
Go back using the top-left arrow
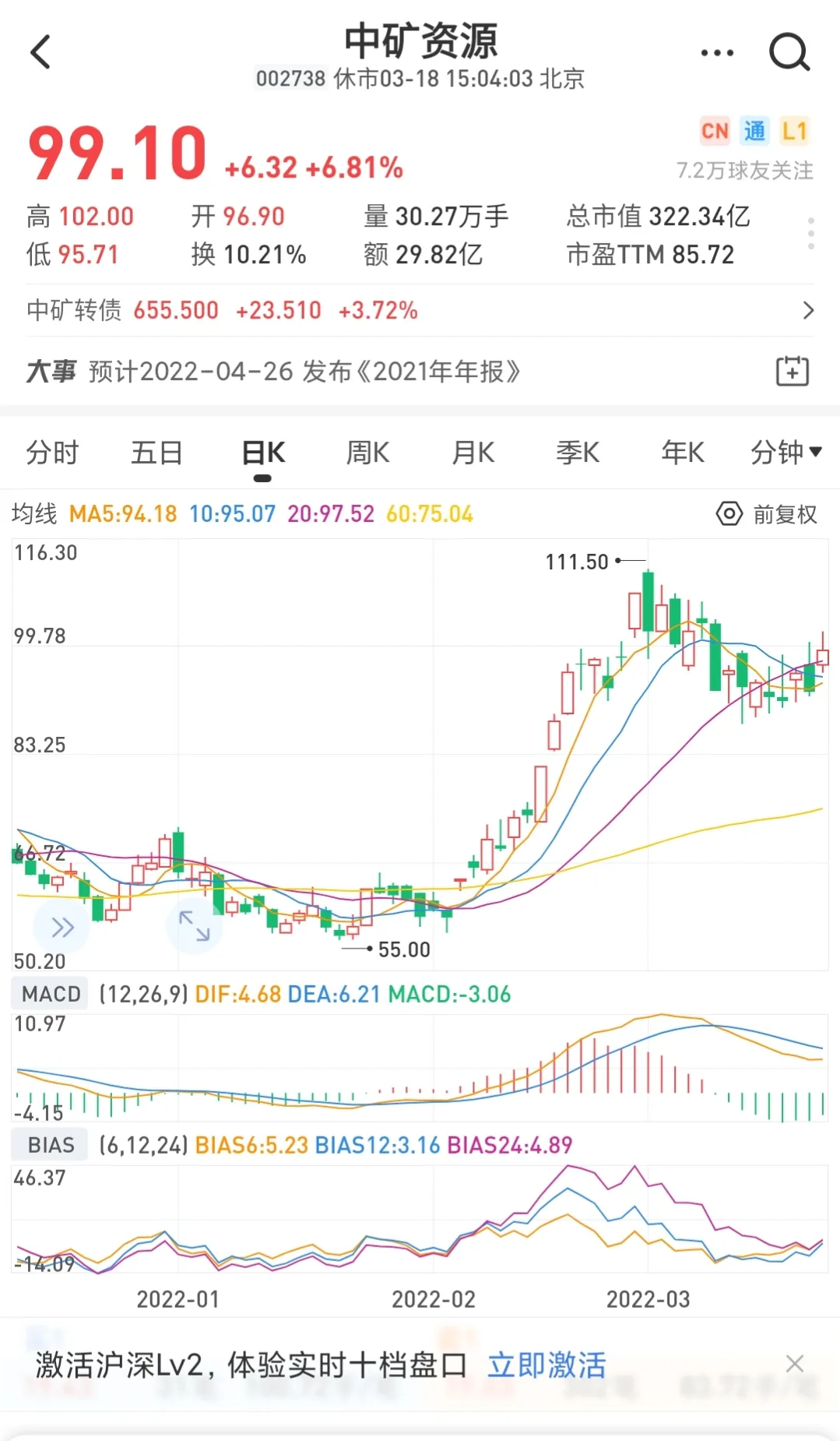40,52
